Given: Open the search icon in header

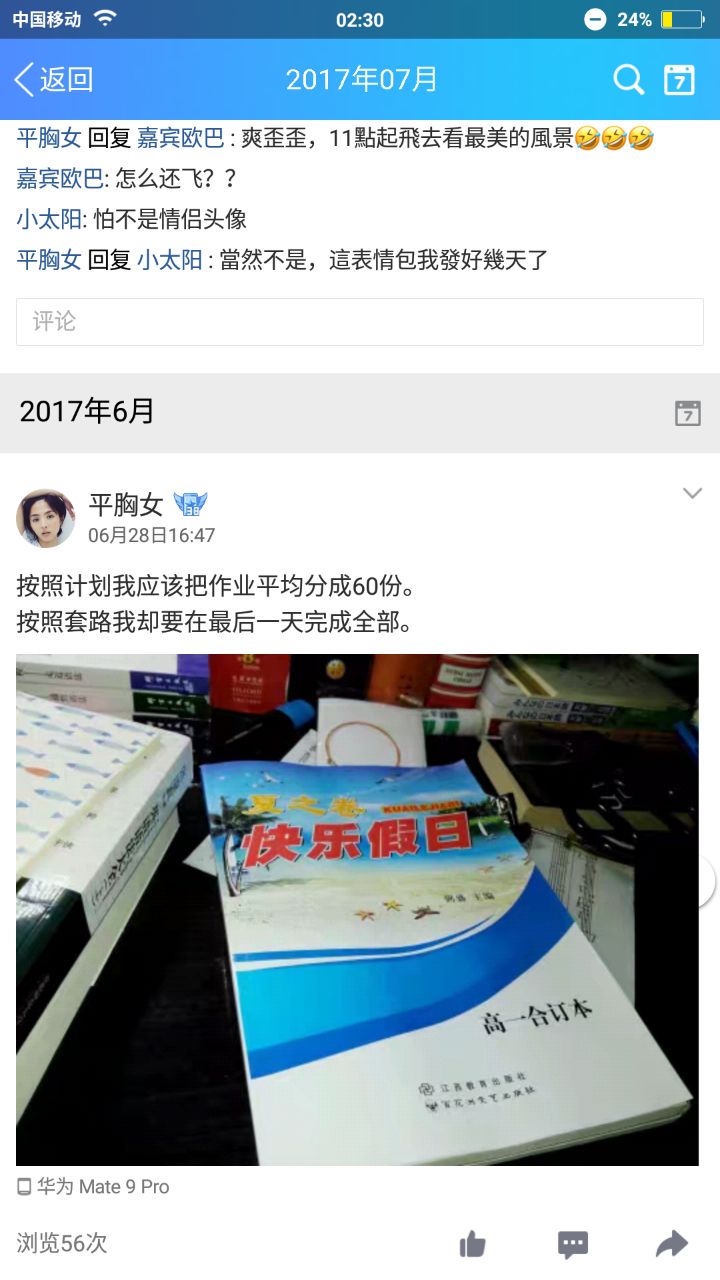Looking at the screenshot, I should click(x=628, y=80).
